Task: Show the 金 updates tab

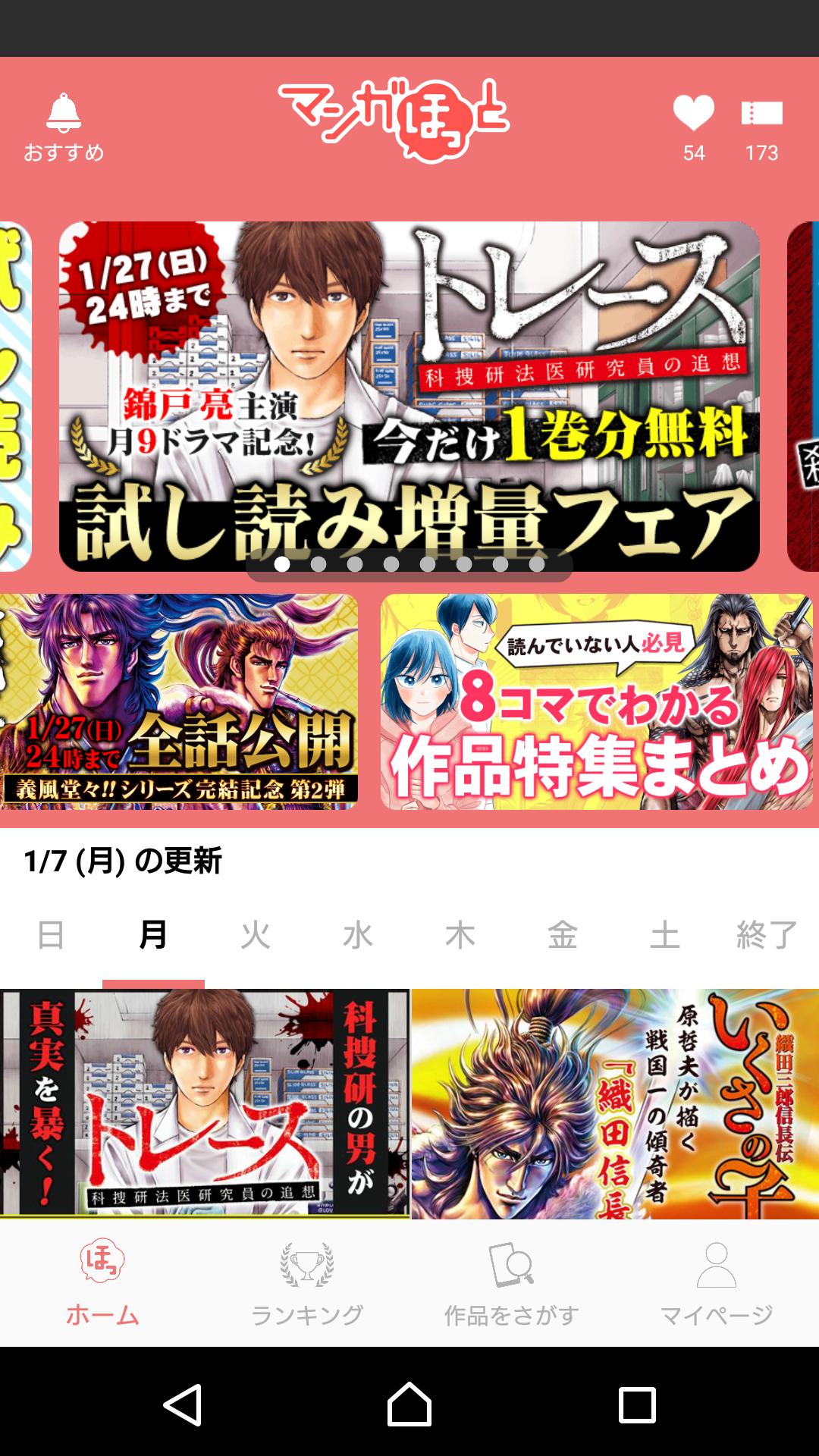Action: point(563,935)
